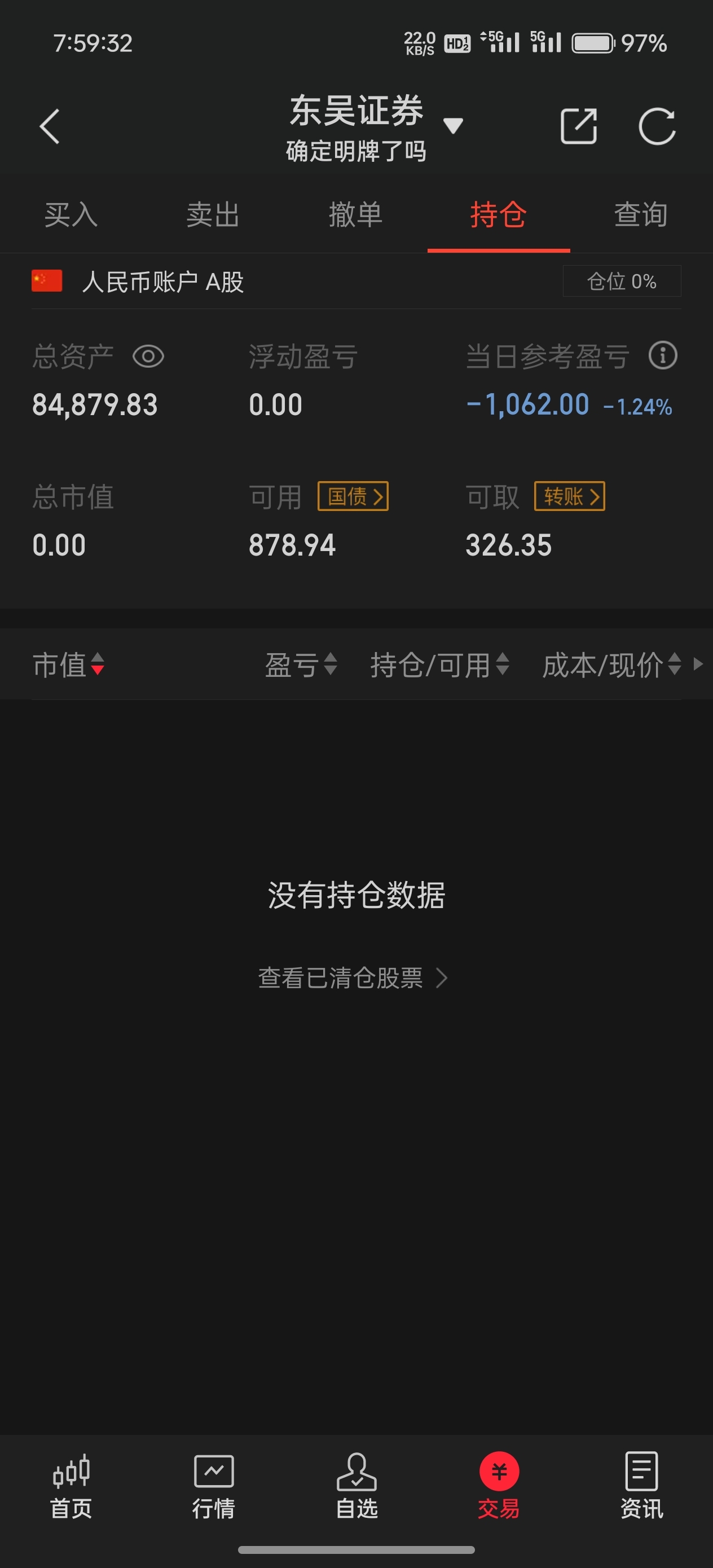This screenshot has height=1568, width=713.
Task: Open the 查询 tab
Action: 641,215
